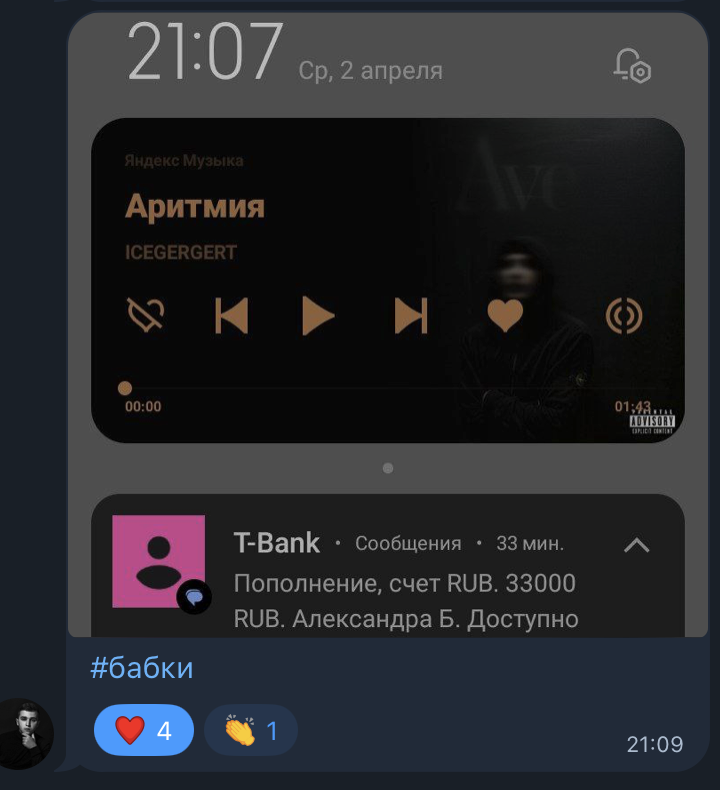Open the sender's profile avatar

[x=24, y=733]
